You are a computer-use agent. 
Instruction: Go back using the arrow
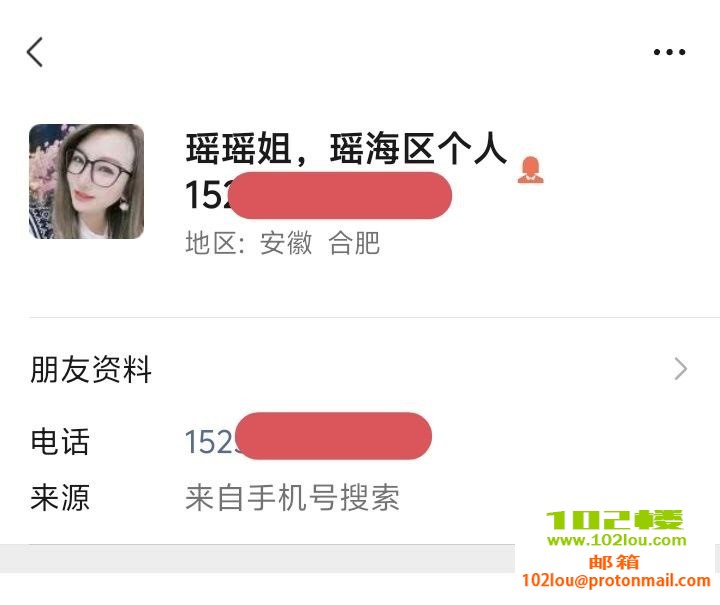coord(35,52)
